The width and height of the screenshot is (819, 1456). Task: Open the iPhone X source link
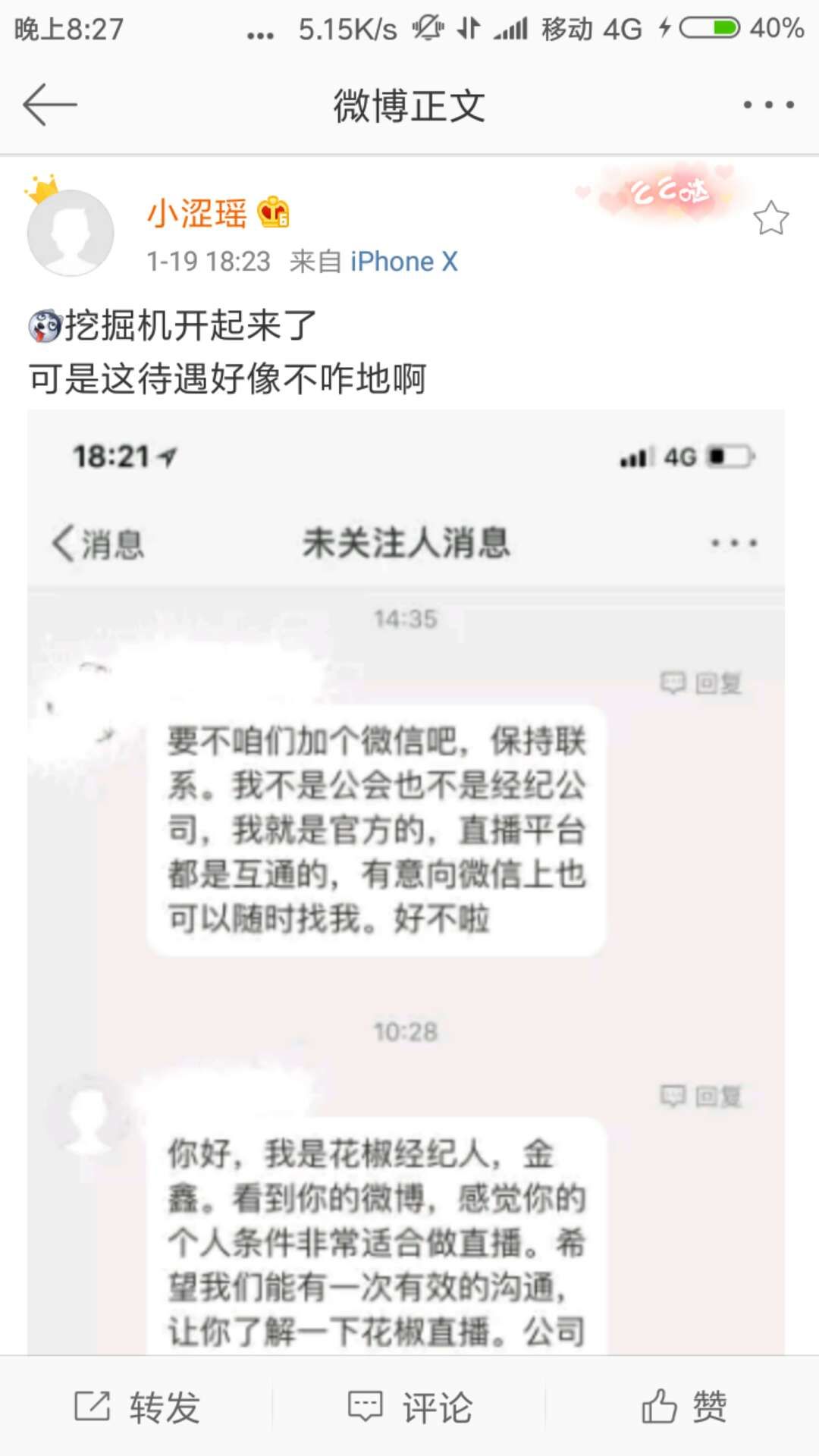pos(404,262)
